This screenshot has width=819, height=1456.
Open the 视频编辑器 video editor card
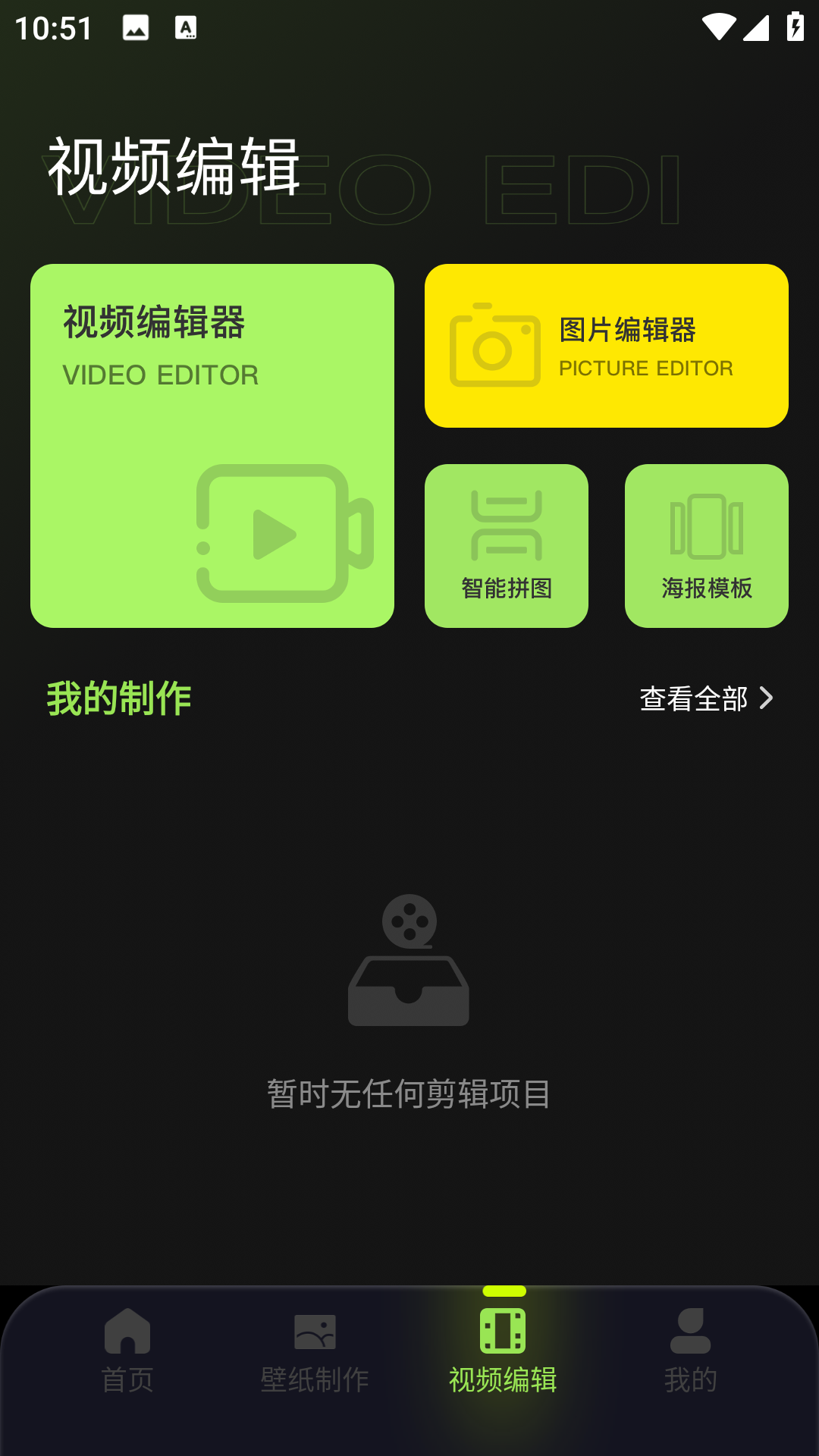click(212, 446)
